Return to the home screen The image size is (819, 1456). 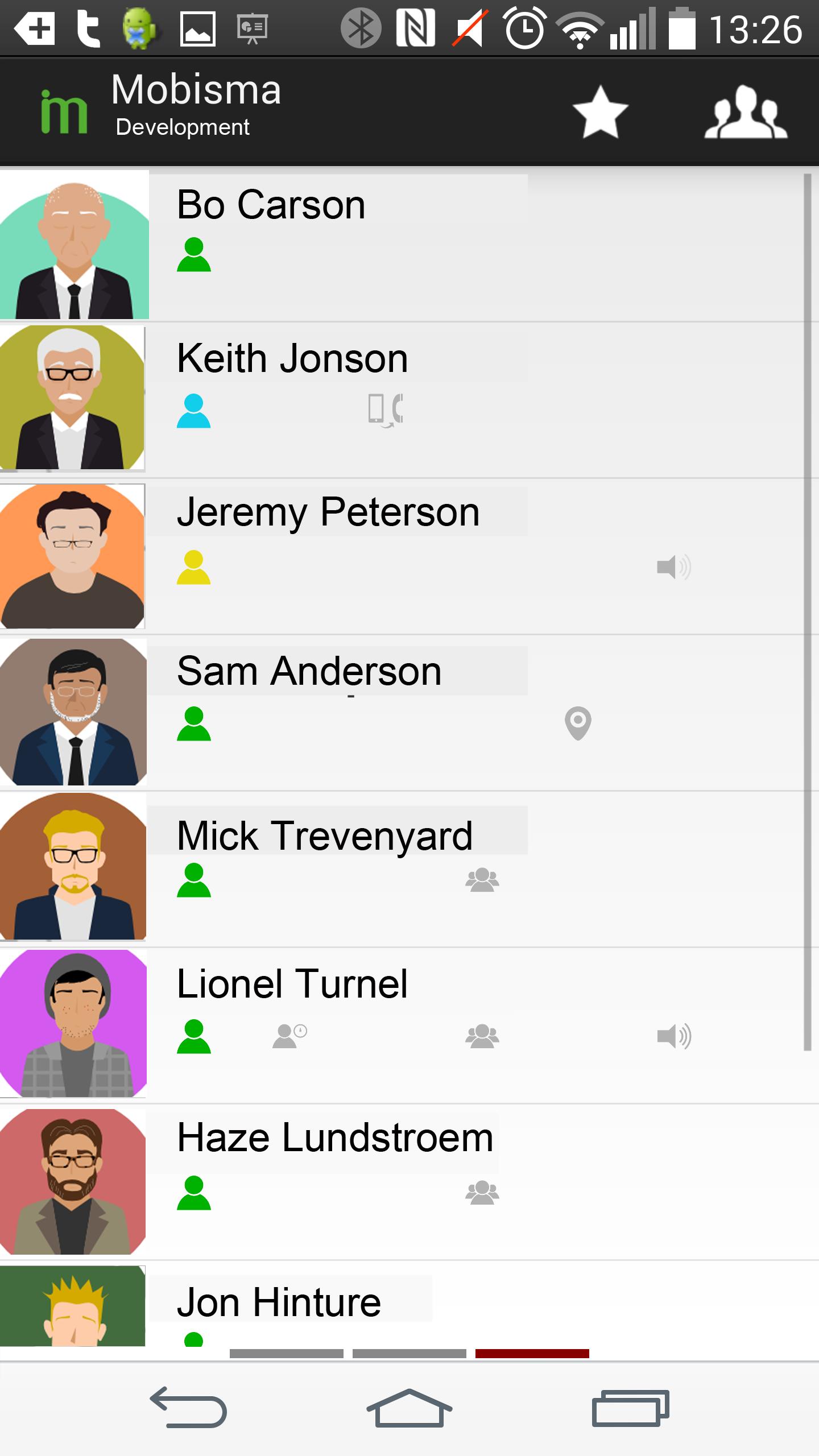click(x=409, y=1407)
